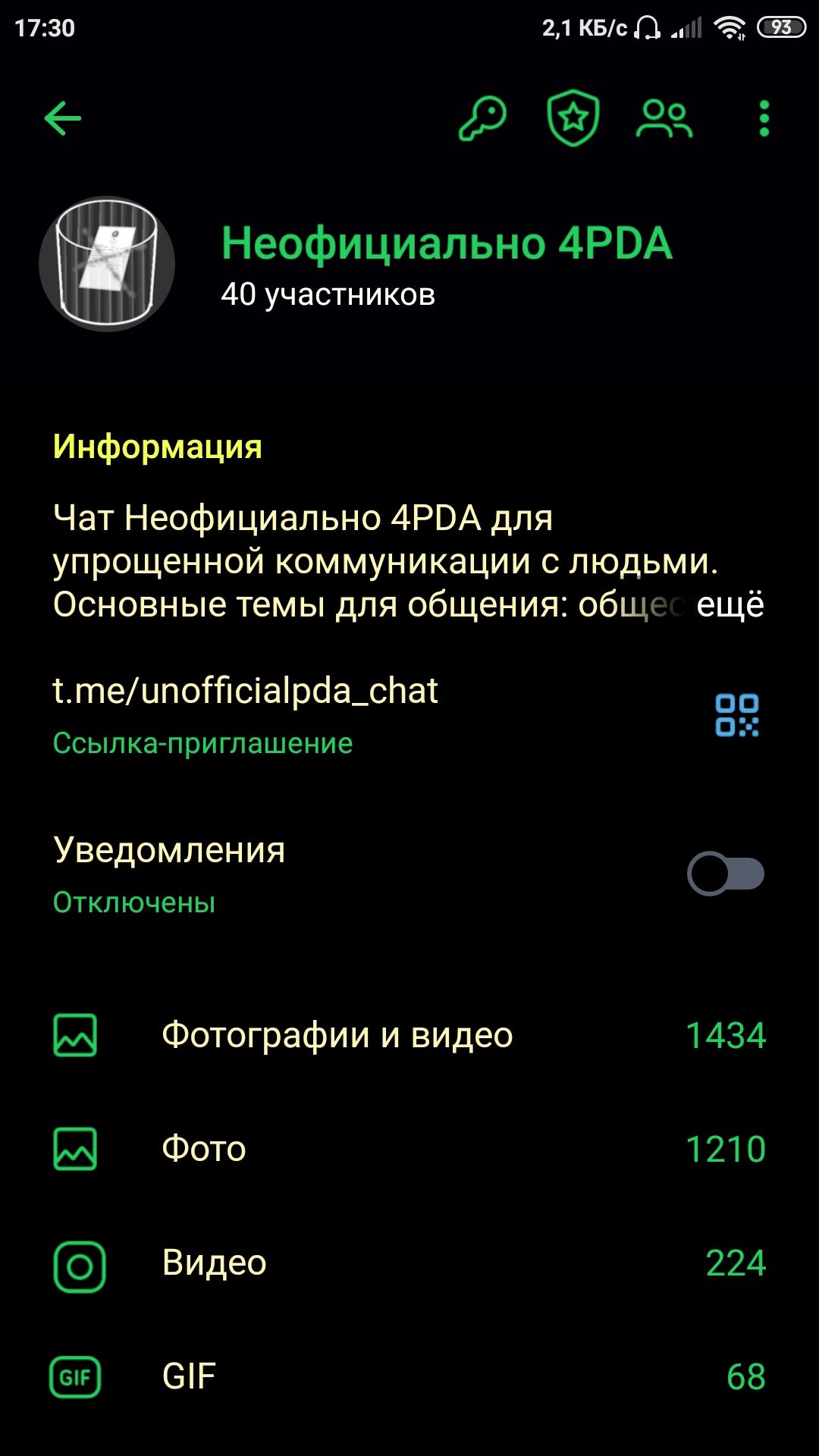Open the t.me/unofficialpda_chat invite link
The height and width of the screenshot is (1456, 819).
[x=245, y=691]
